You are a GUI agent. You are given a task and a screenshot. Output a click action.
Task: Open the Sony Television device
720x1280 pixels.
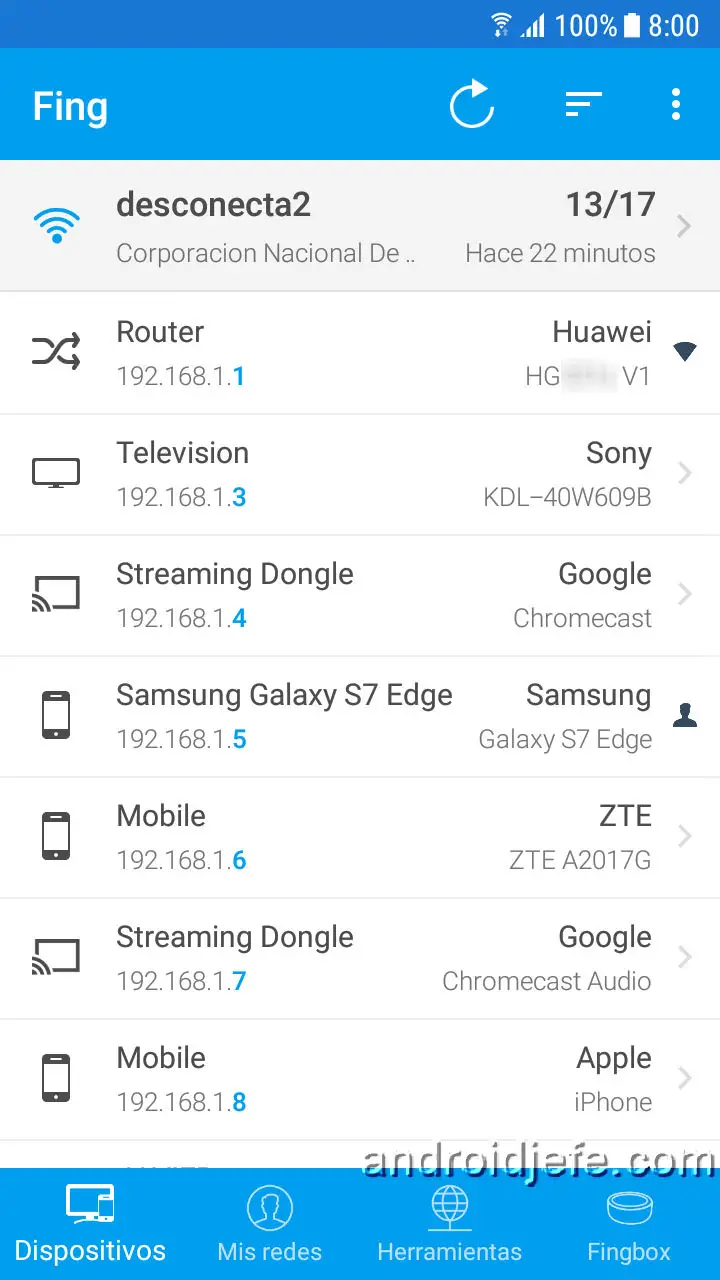point(360,474)
